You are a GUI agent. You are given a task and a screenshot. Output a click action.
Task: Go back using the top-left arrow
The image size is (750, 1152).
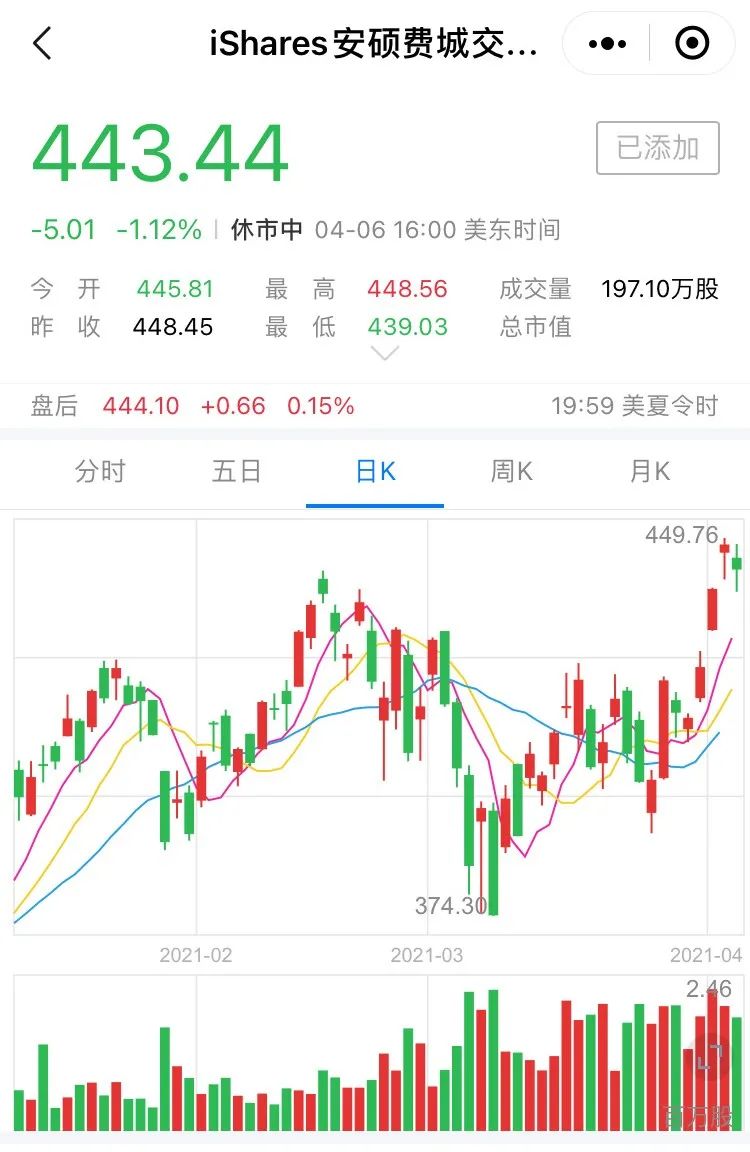43,43
